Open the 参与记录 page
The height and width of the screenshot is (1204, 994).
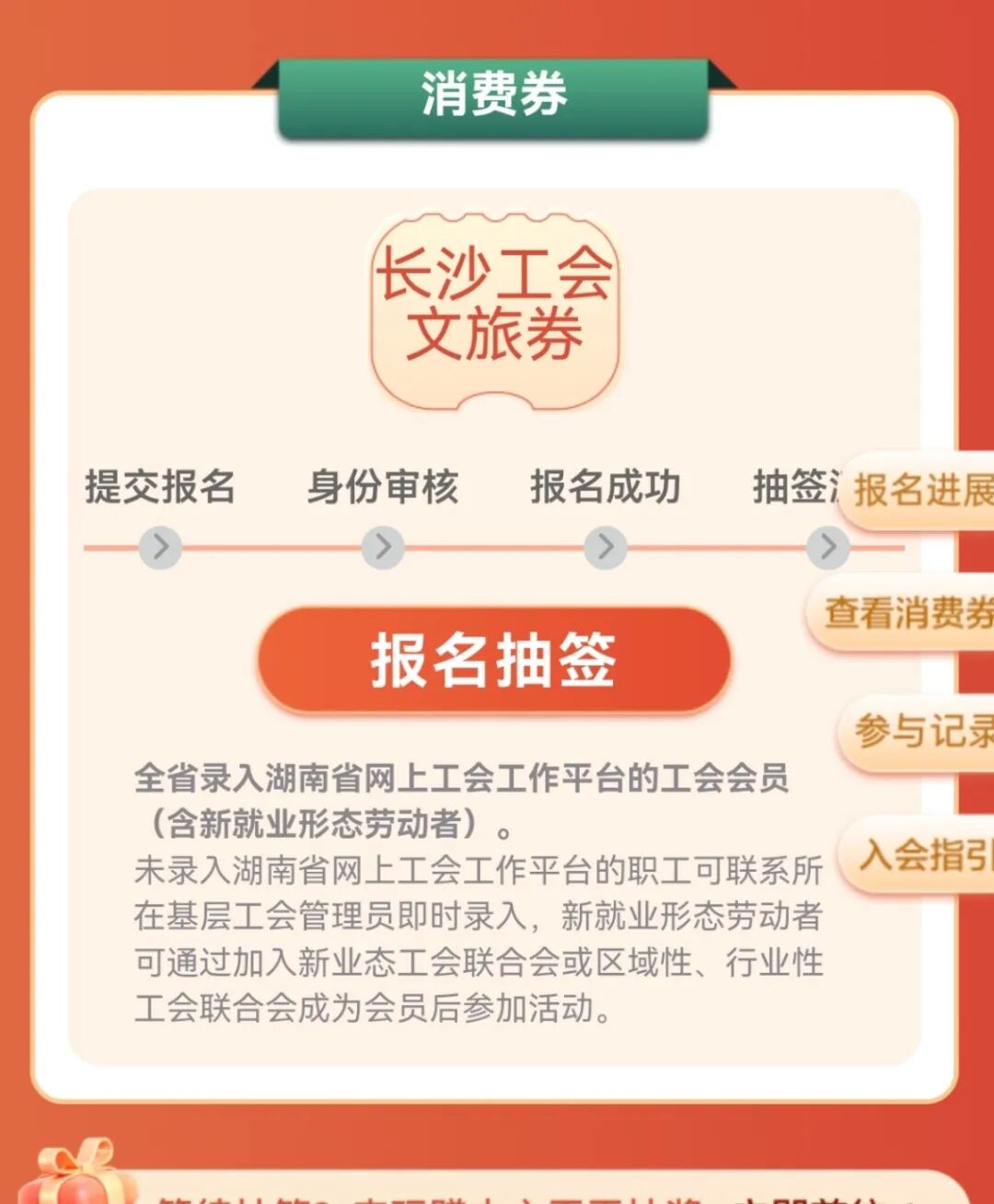click(920, 732)
